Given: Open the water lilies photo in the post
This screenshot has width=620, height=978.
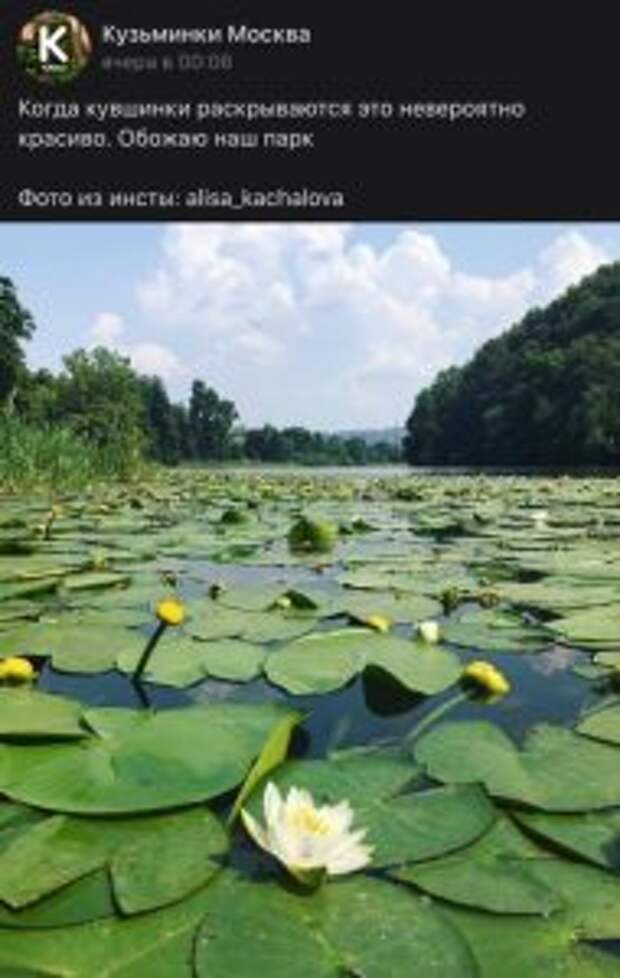Looking at the screenshot, I should tap(310, 600).
